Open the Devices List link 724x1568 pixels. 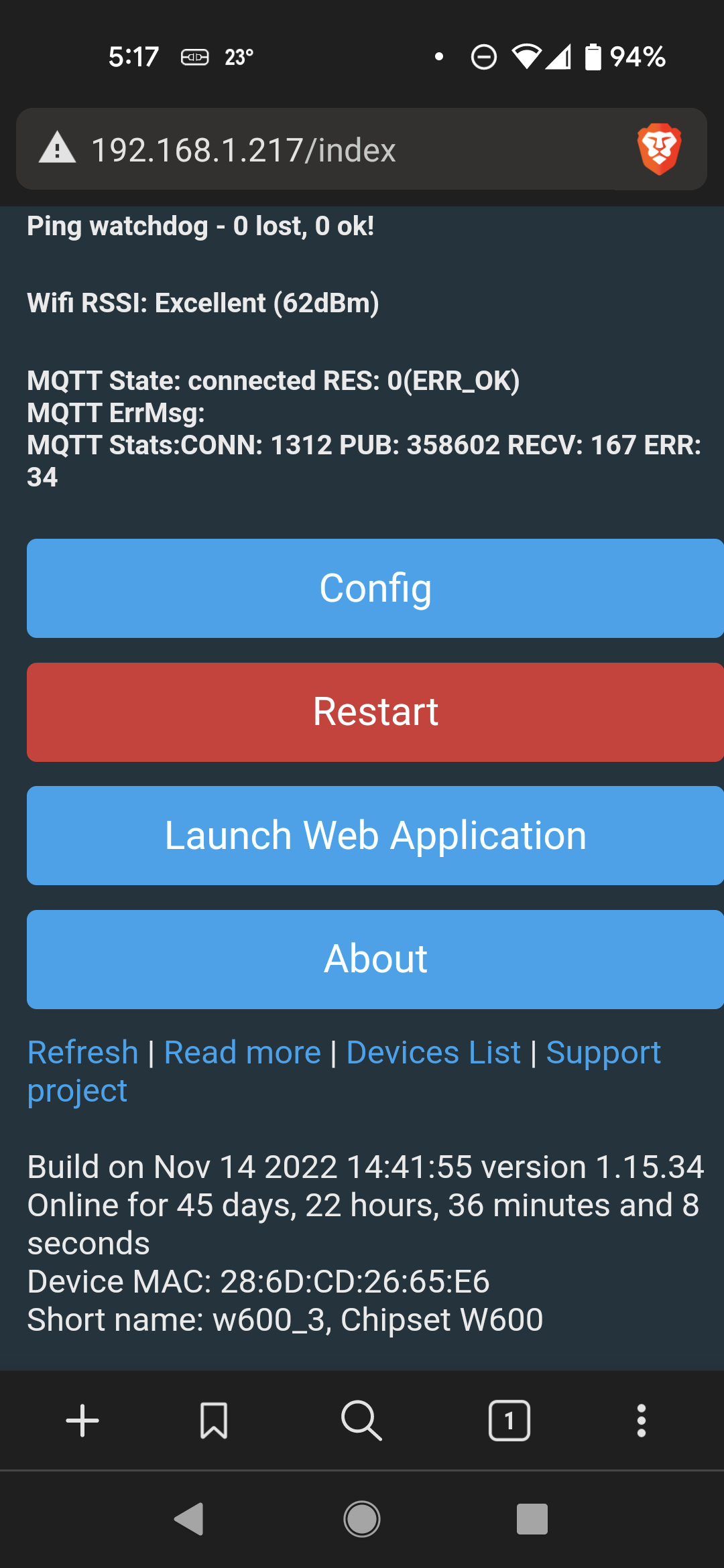pyautogui.click(x=434, y=1052)
